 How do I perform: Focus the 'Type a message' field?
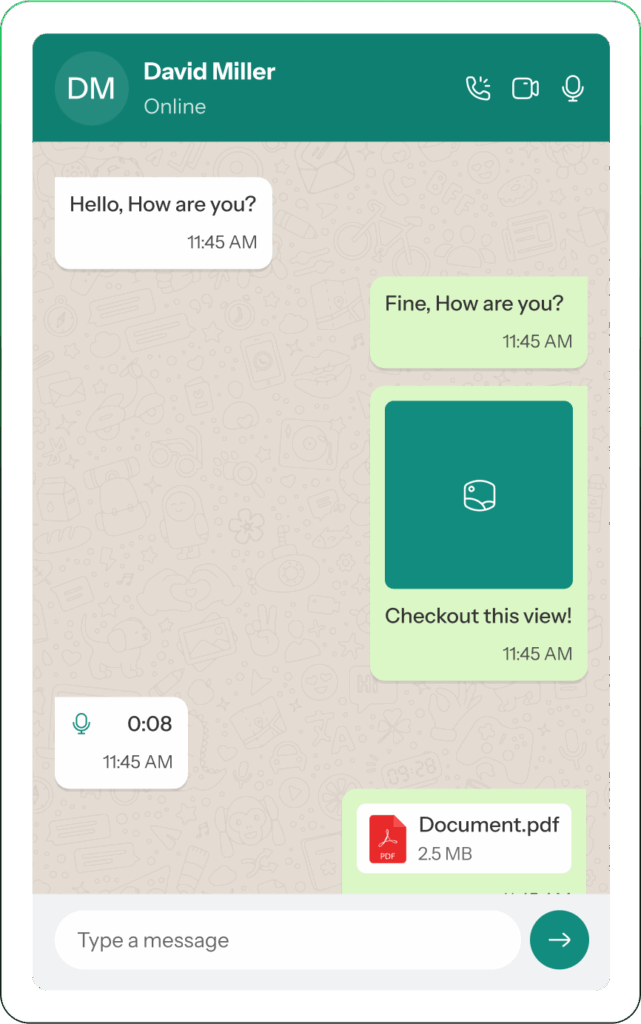click(288, 940)
